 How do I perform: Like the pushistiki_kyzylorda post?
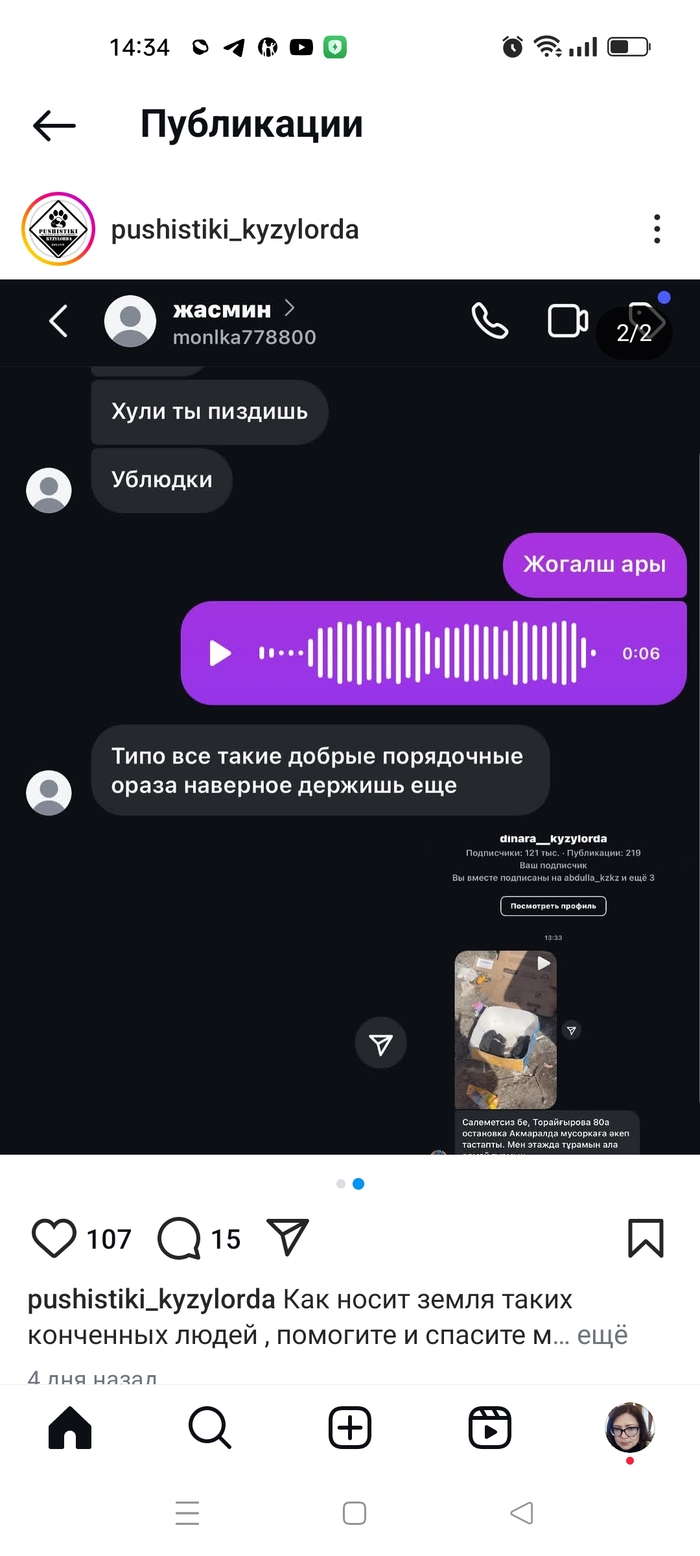click(x=54, y=1238)
